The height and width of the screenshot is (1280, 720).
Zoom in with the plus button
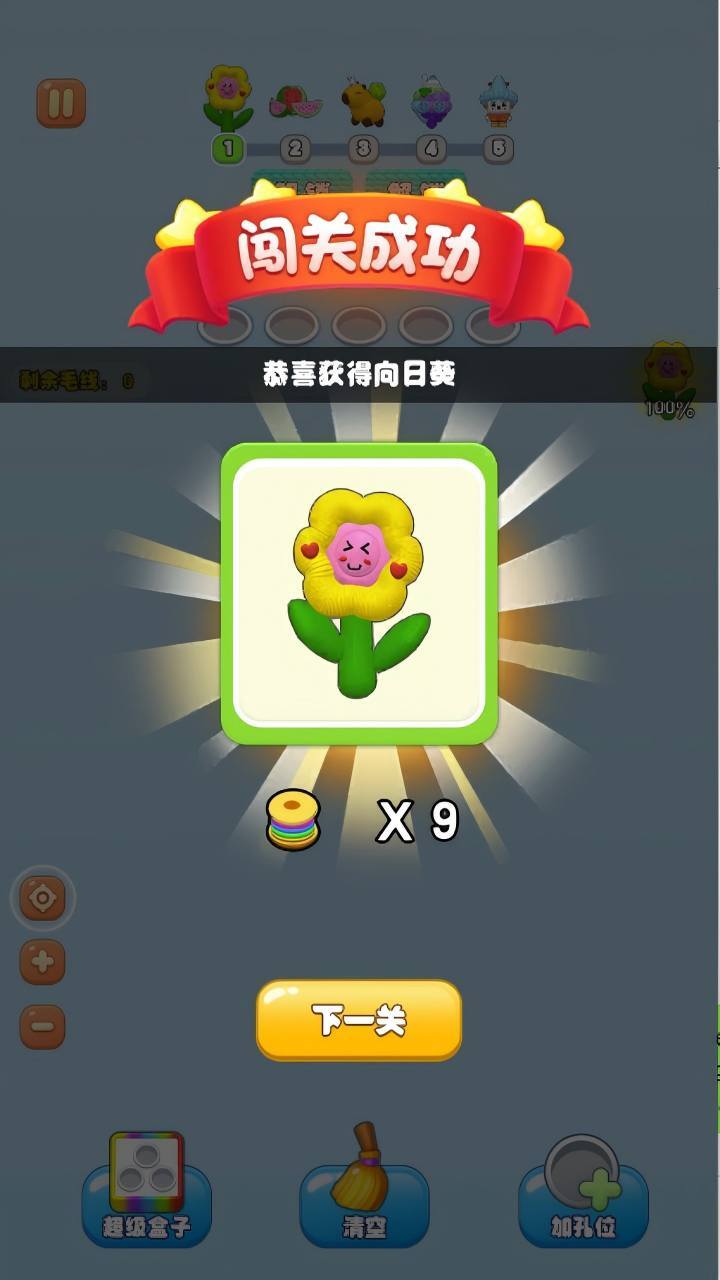tap(43, 962)
